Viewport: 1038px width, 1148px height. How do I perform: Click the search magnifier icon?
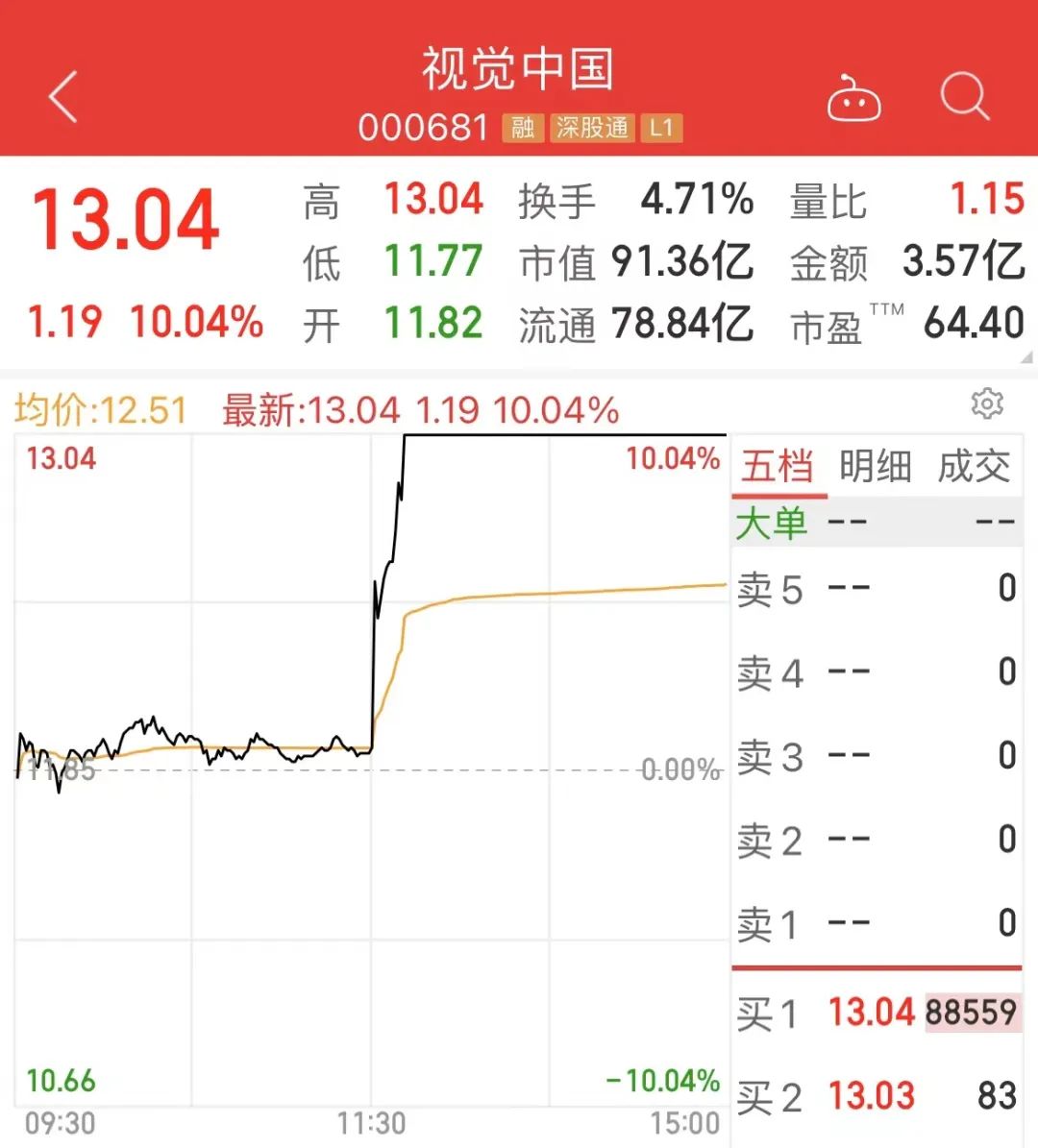point(964,93)
